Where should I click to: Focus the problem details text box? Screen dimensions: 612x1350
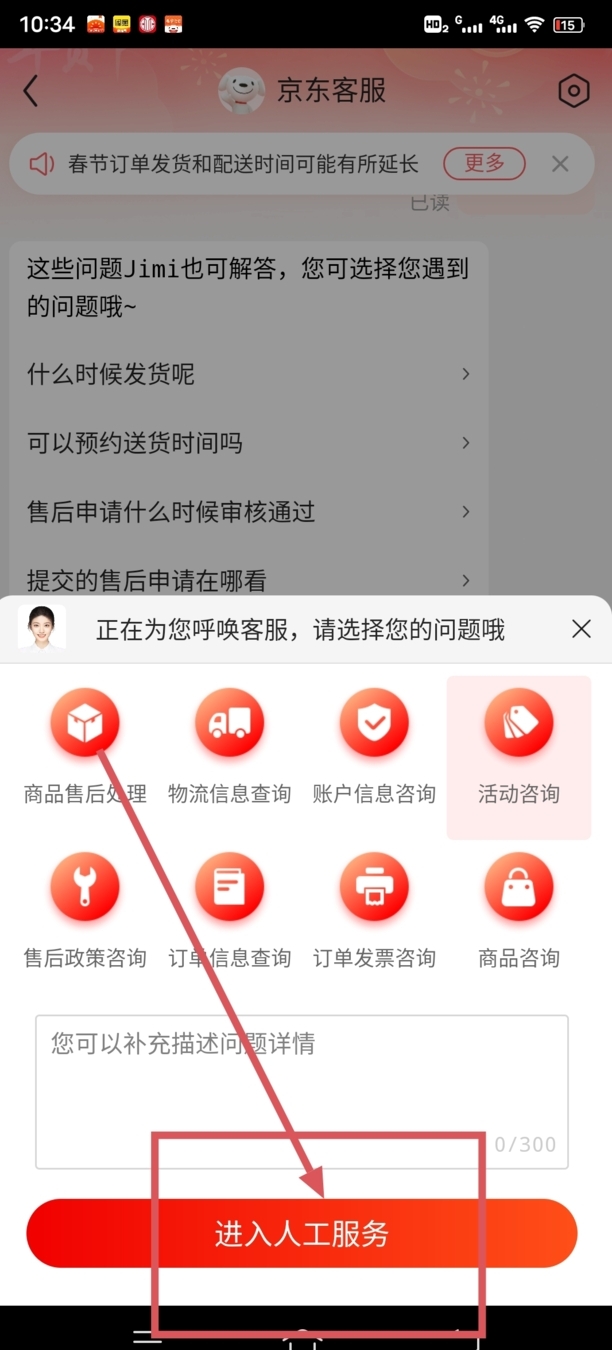(301, 1090)
